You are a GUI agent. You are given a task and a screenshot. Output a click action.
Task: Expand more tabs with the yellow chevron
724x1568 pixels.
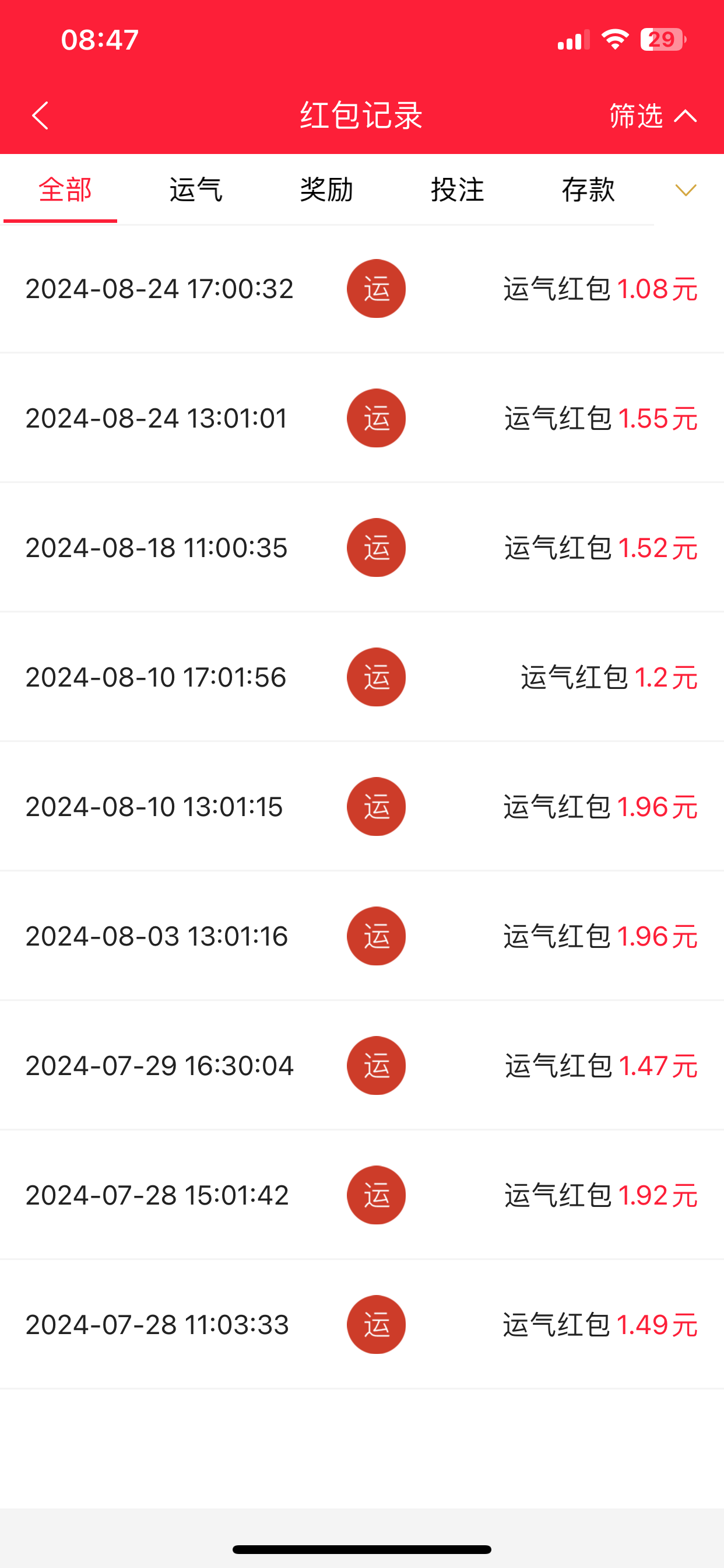[686, 191]
